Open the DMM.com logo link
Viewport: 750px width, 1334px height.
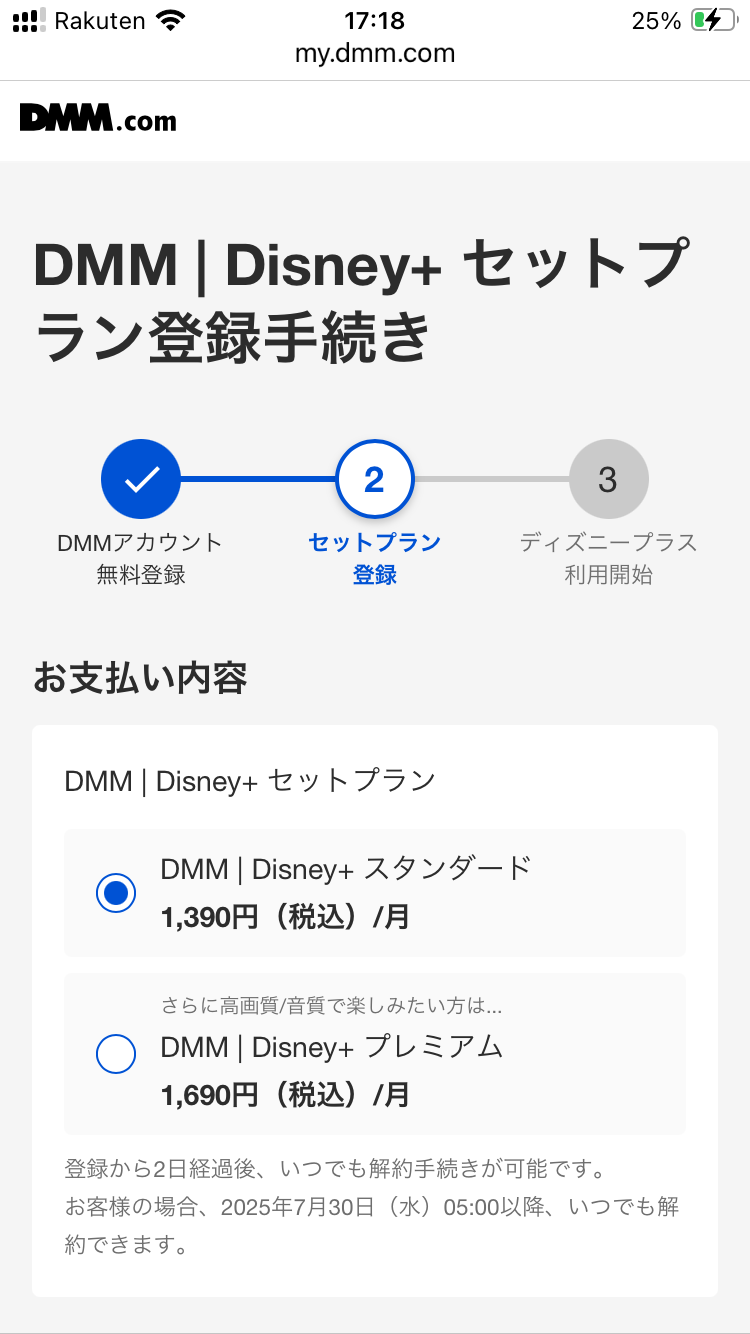click(98, 120)
